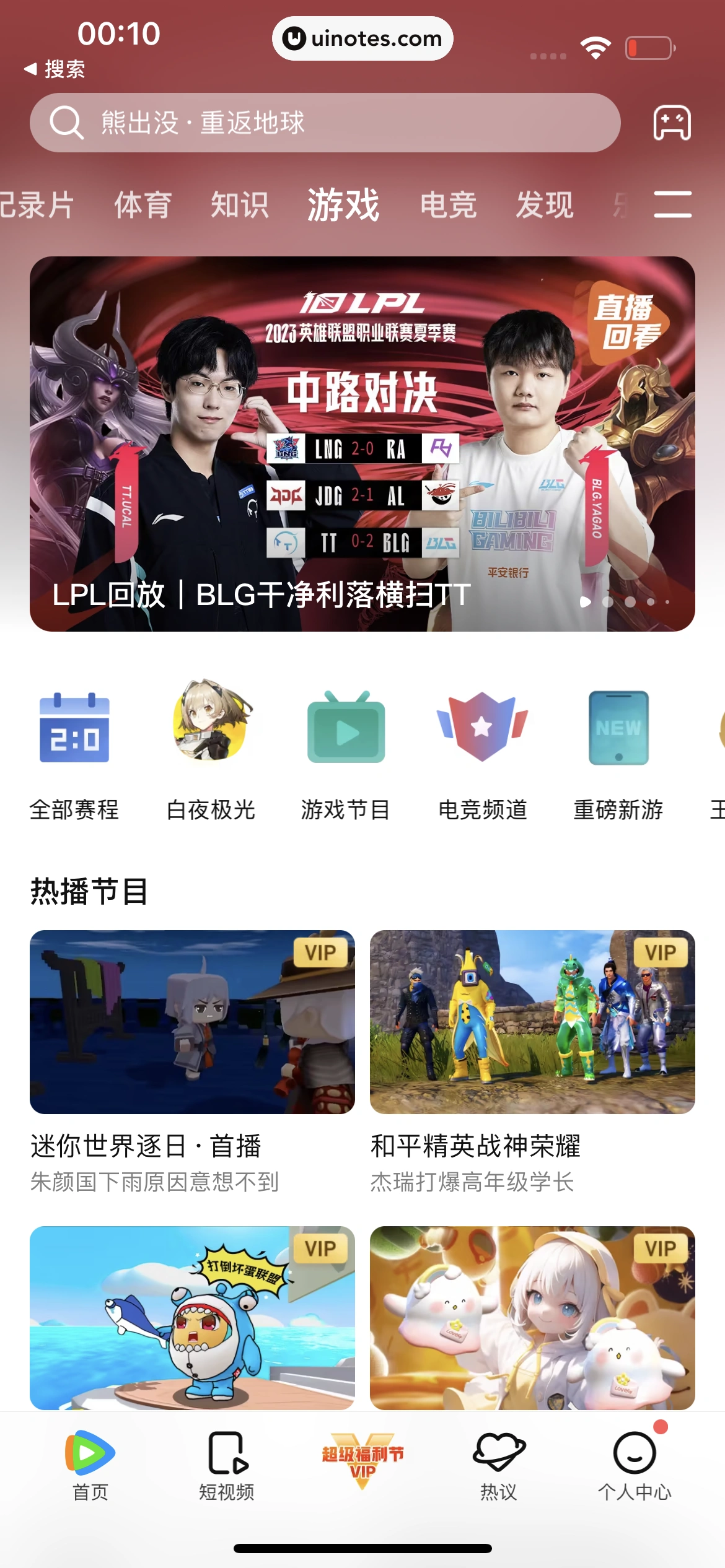Open the LPL回放 BLG横扫TT banner
Viewport: 725px width, 1568px height.
tap(362, 443)
